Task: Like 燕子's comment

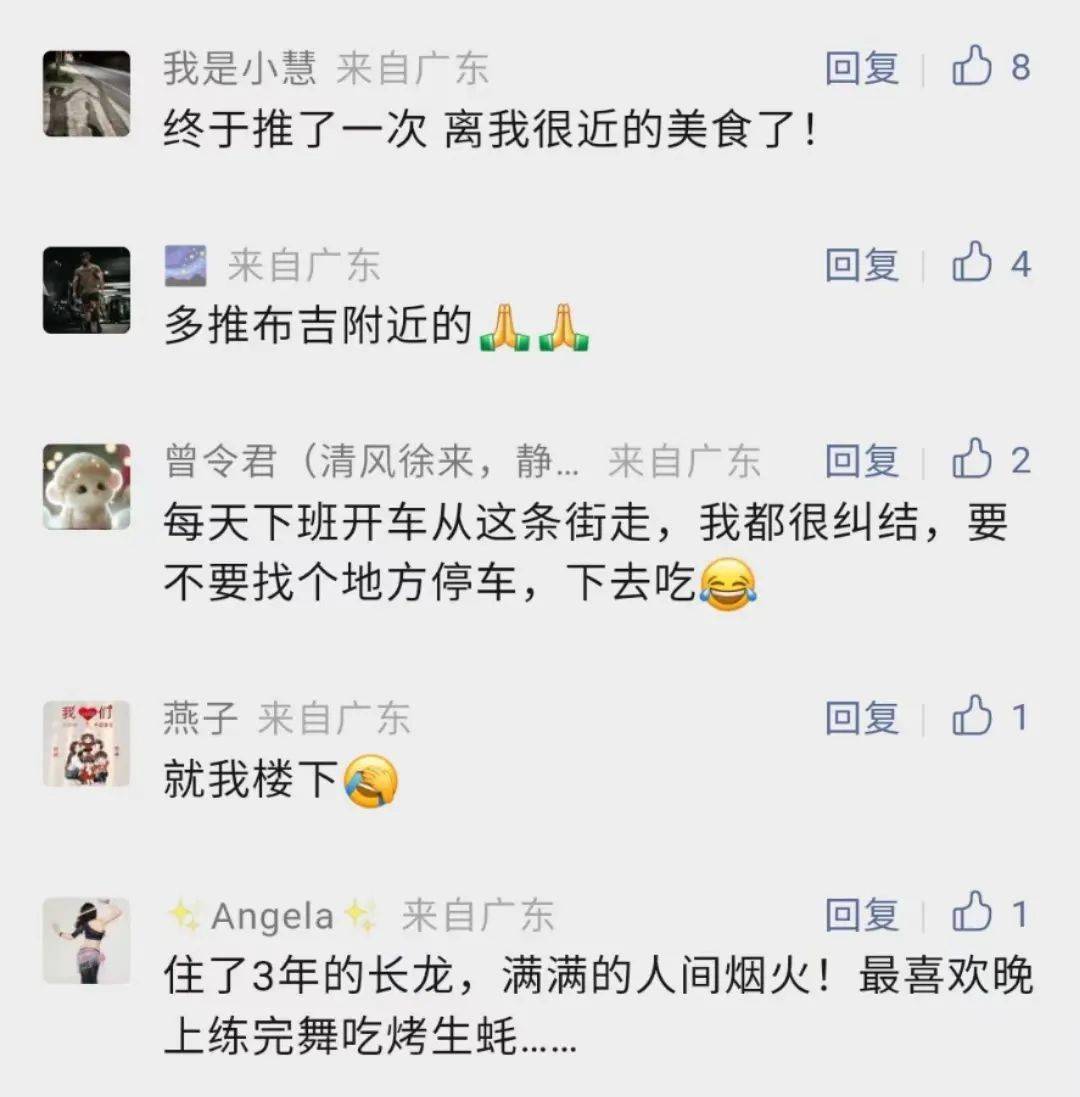Action: pos(971,718)
